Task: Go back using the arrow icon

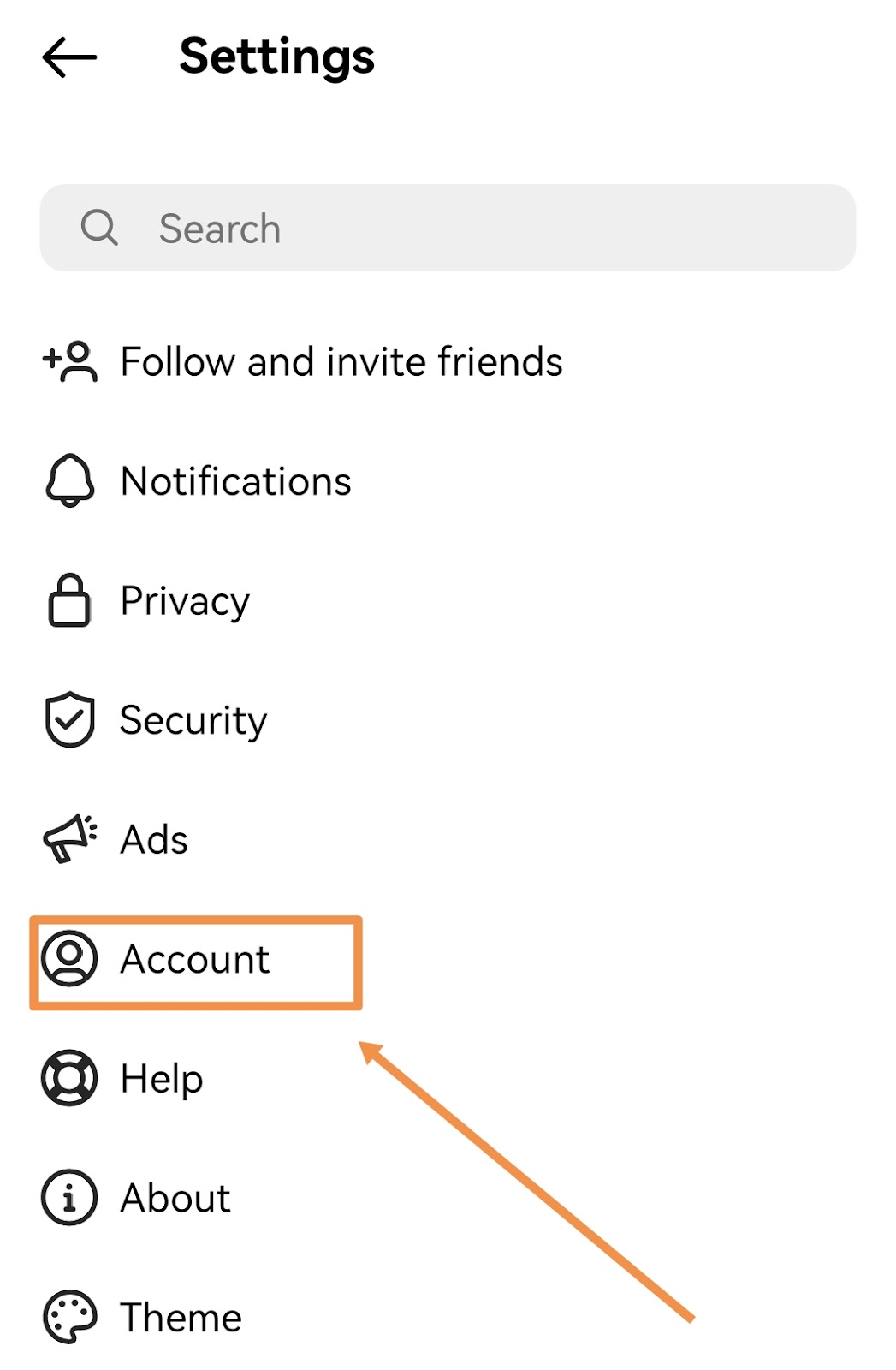Action: coord(69,58)
